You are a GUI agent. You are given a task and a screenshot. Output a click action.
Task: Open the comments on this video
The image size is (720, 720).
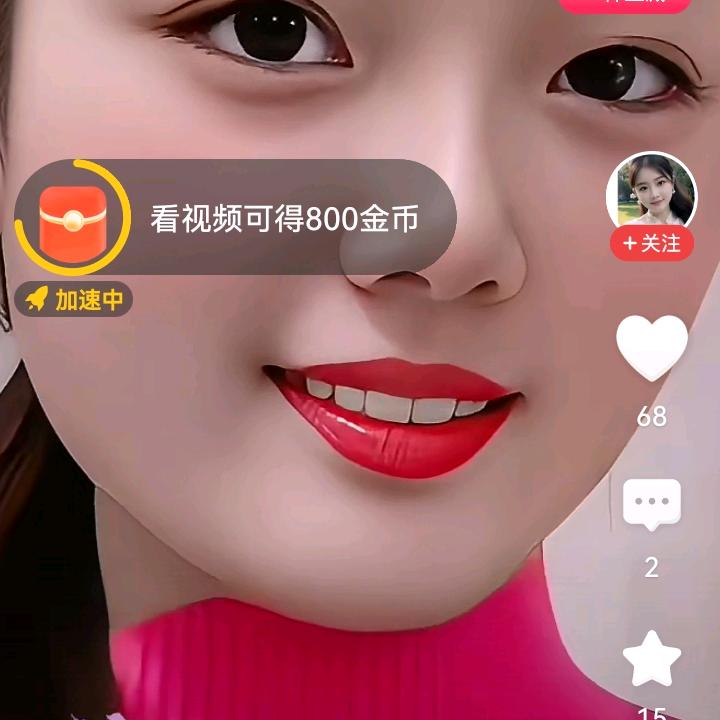[x=652, y=505]
